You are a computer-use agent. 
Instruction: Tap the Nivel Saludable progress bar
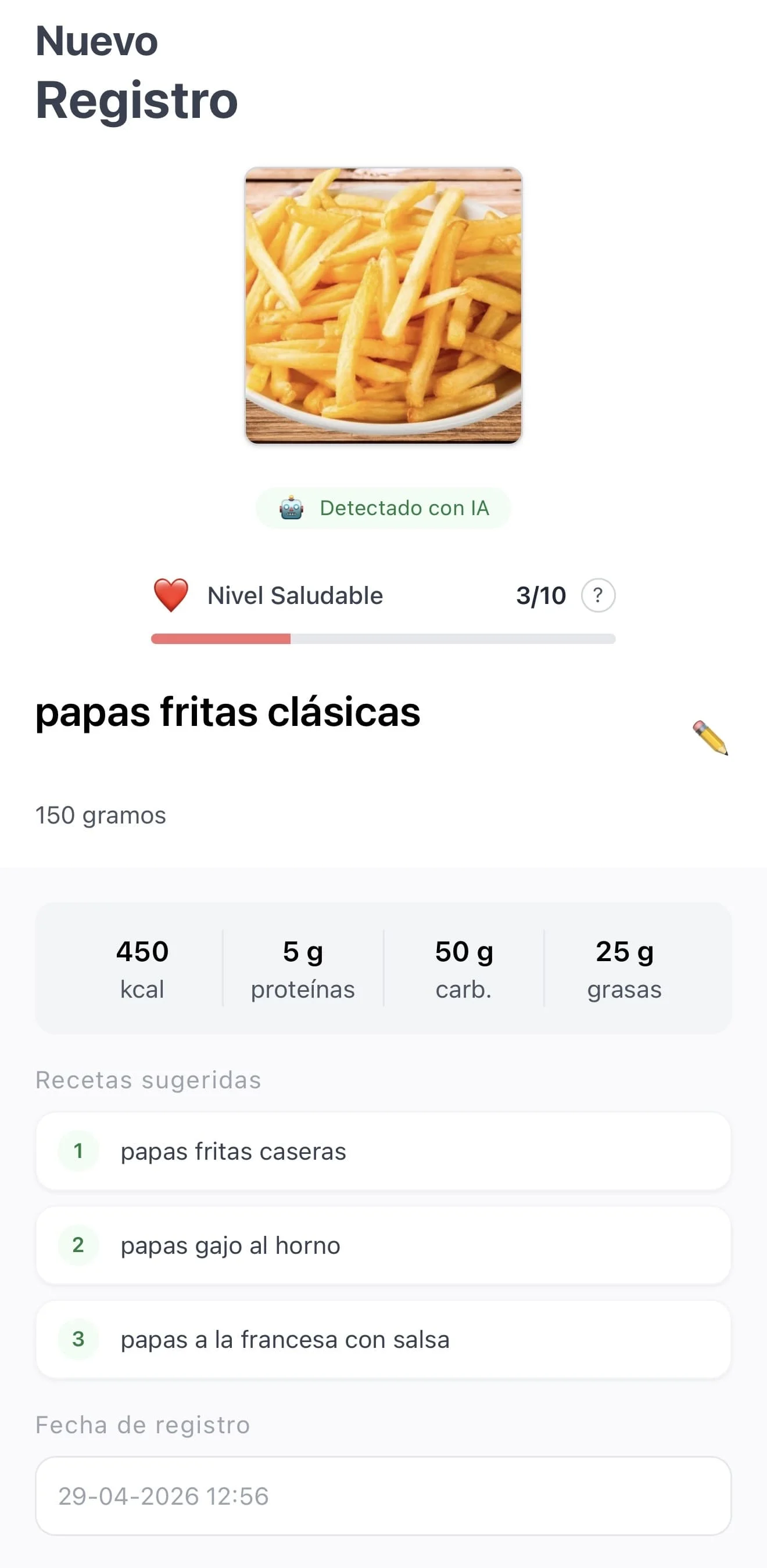pos(383,639)
